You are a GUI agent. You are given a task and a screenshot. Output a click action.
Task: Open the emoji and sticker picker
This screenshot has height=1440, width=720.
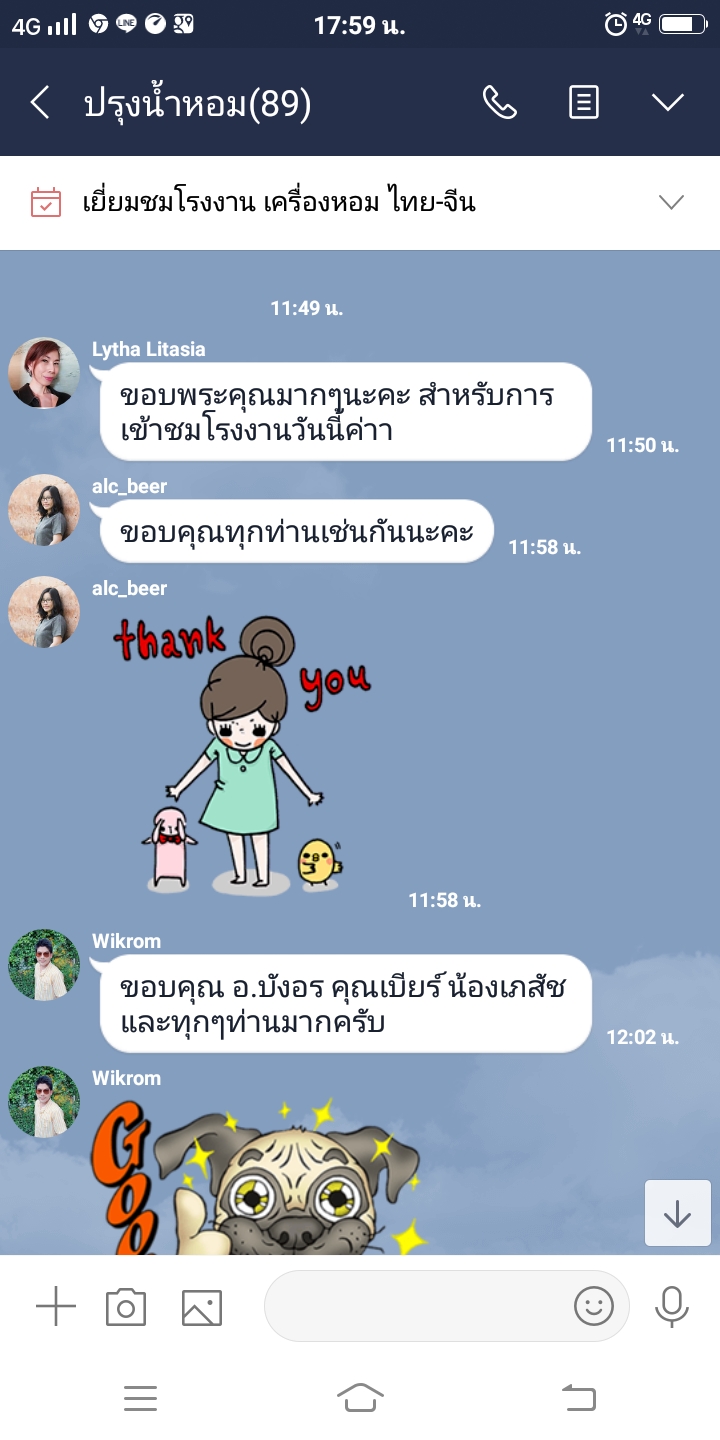click(593, 1306)
